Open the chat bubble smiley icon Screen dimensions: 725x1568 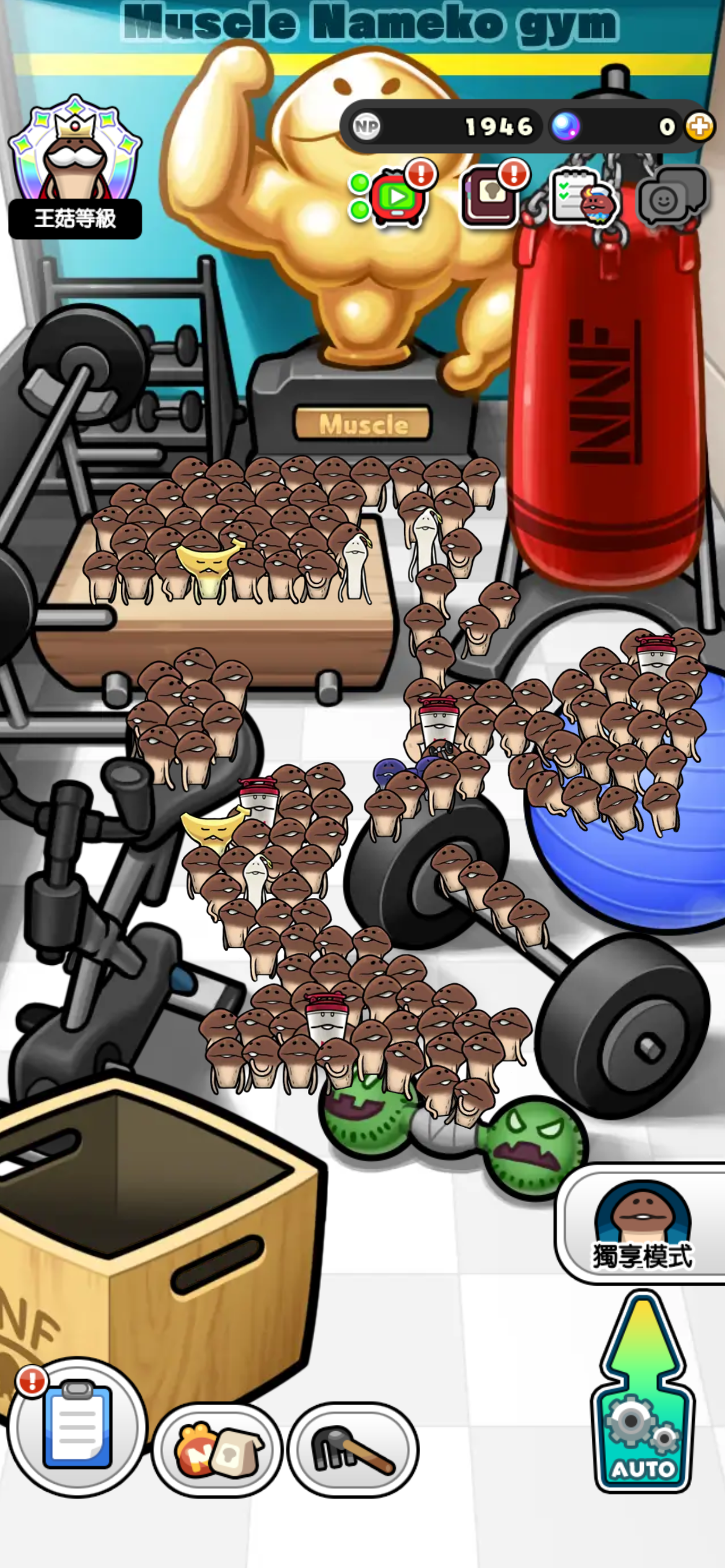click(x=670, y=198)
